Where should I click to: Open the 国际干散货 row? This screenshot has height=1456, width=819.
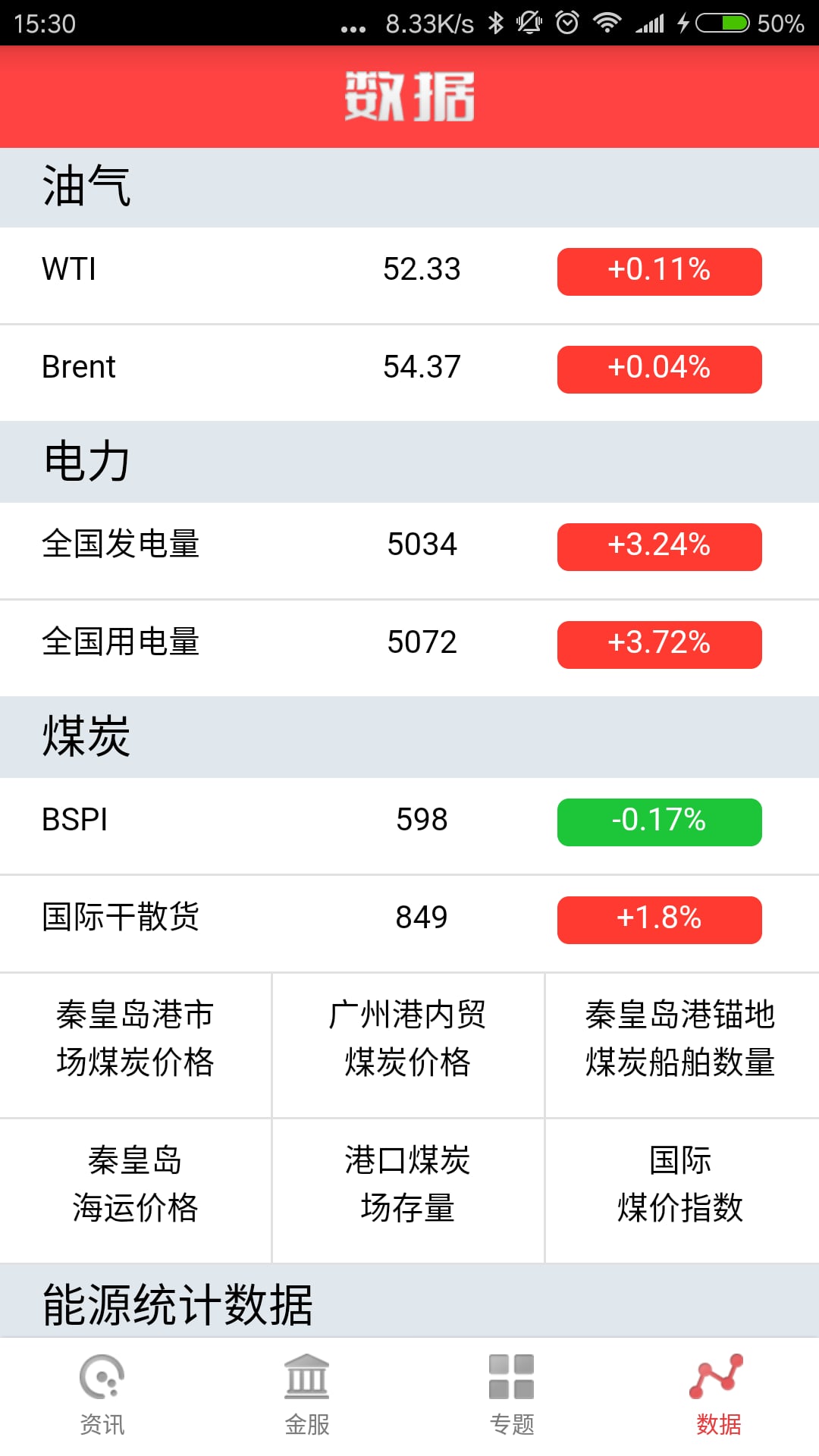[409, 924]
